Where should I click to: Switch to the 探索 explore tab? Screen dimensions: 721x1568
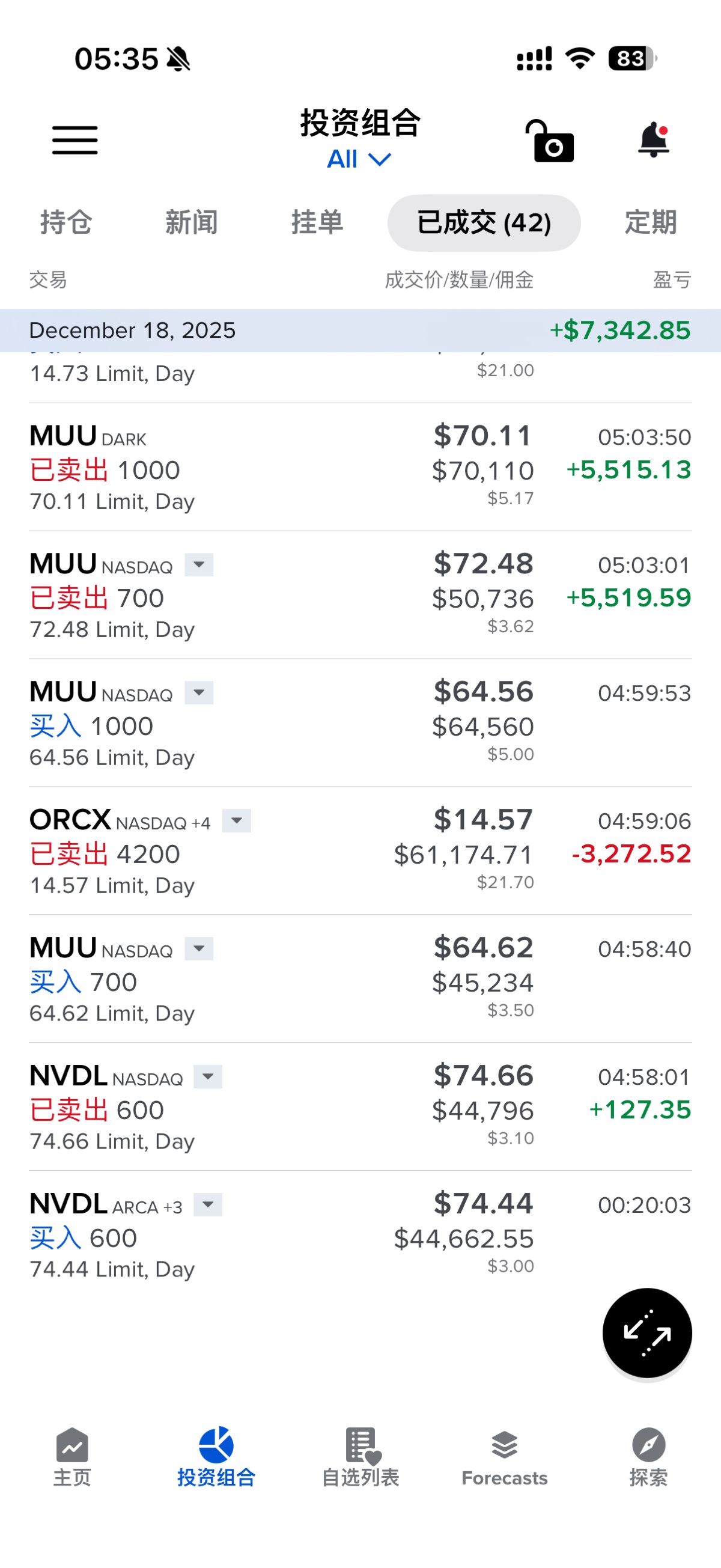coord(648,1457)
